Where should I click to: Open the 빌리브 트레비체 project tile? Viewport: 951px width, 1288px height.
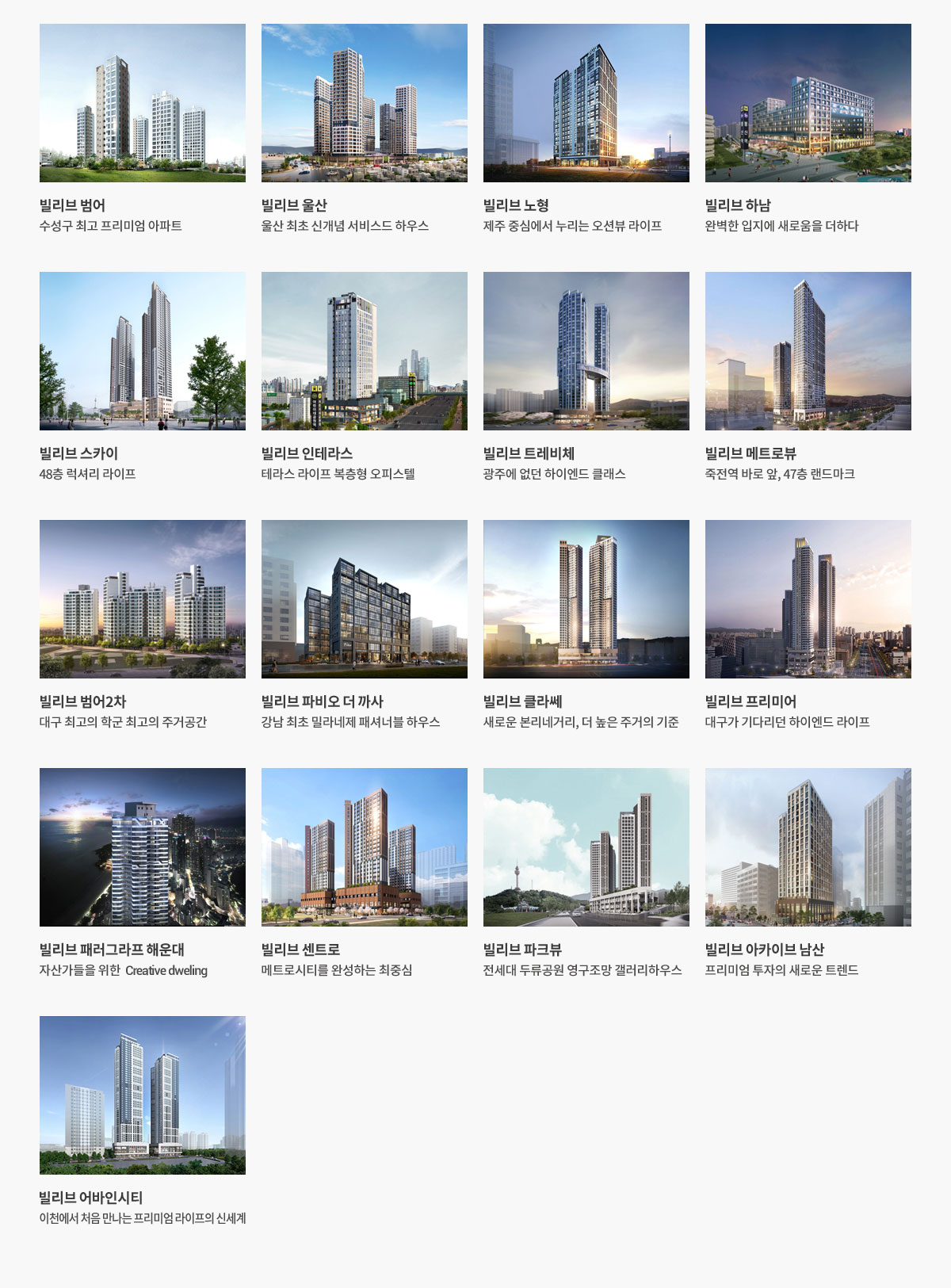coord(586,351)
